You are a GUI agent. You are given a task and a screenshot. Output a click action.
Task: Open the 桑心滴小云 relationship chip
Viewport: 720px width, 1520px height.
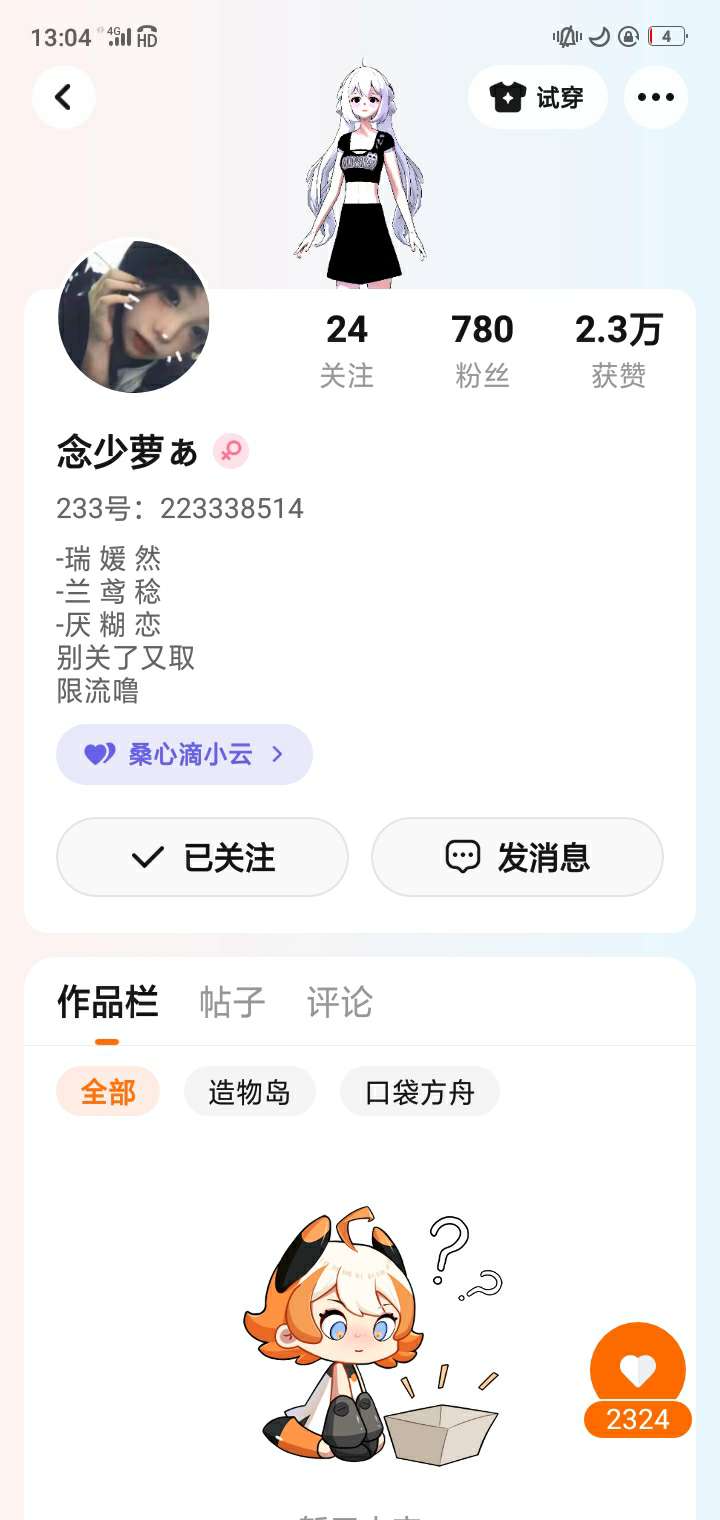(184, 754)
